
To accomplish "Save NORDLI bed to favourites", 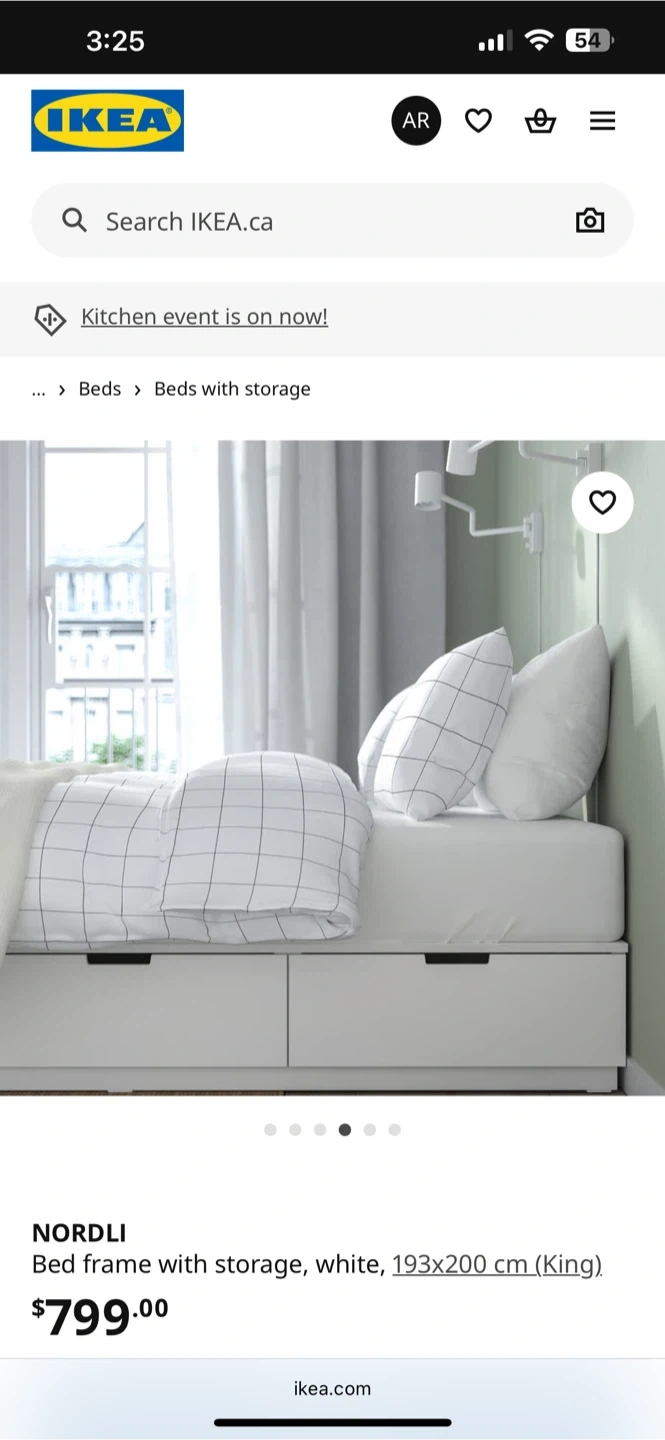I will point(602,502).
